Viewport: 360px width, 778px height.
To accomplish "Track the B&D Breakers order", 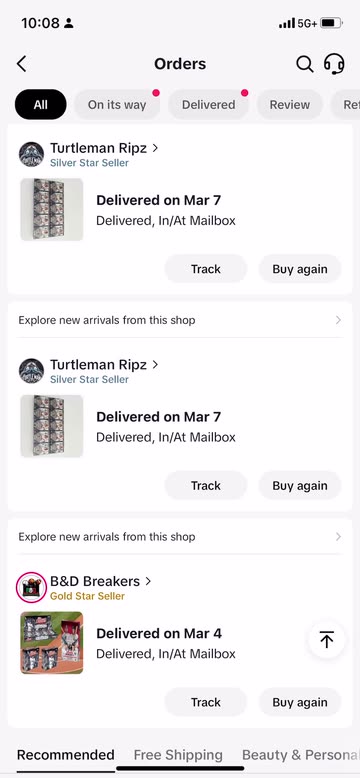I will 206,702.
